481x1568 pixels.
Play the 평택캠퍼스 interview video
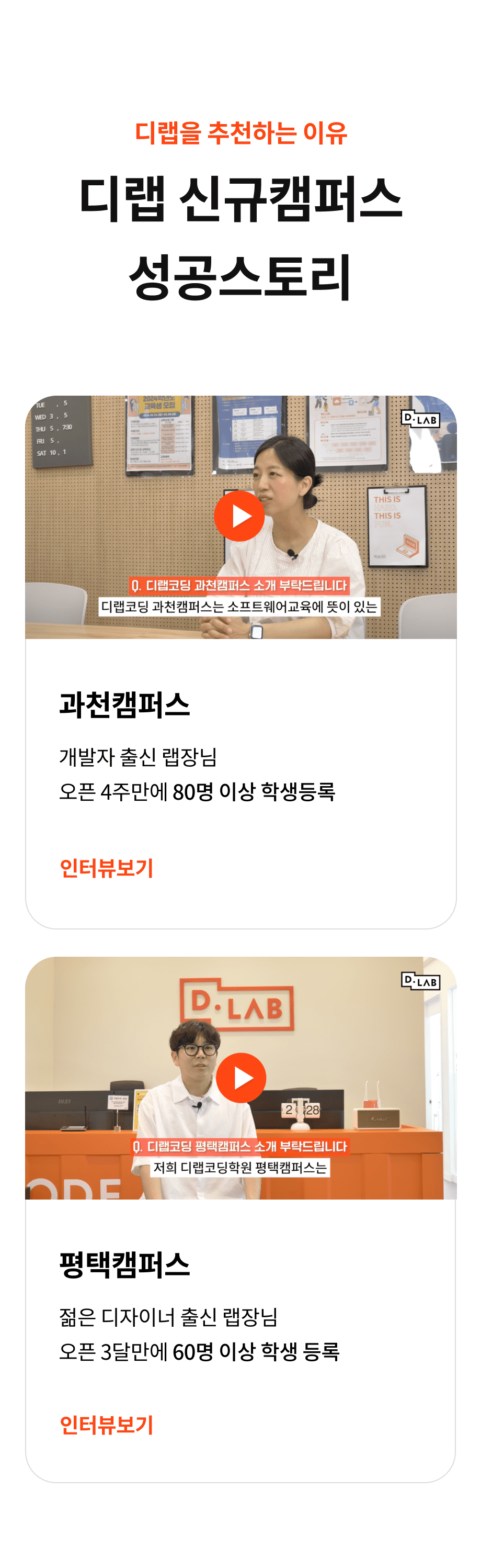[242, 1078]
